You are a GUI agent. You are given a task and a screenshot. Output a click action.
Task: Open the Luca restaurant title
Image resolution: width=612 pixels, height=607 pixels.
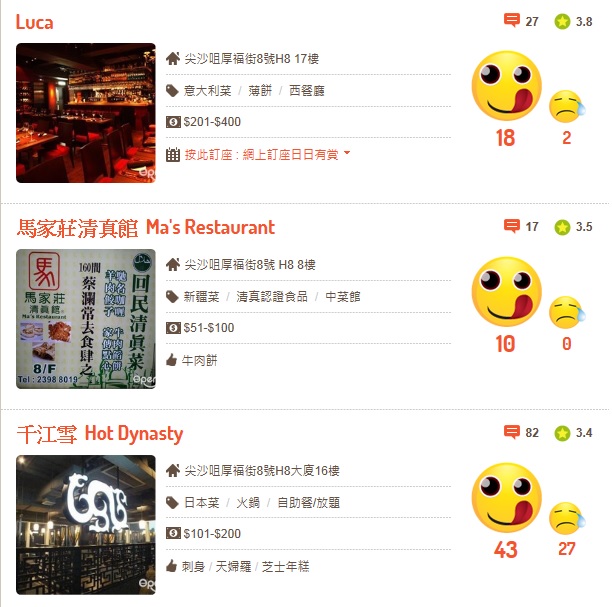pos(35,22)
